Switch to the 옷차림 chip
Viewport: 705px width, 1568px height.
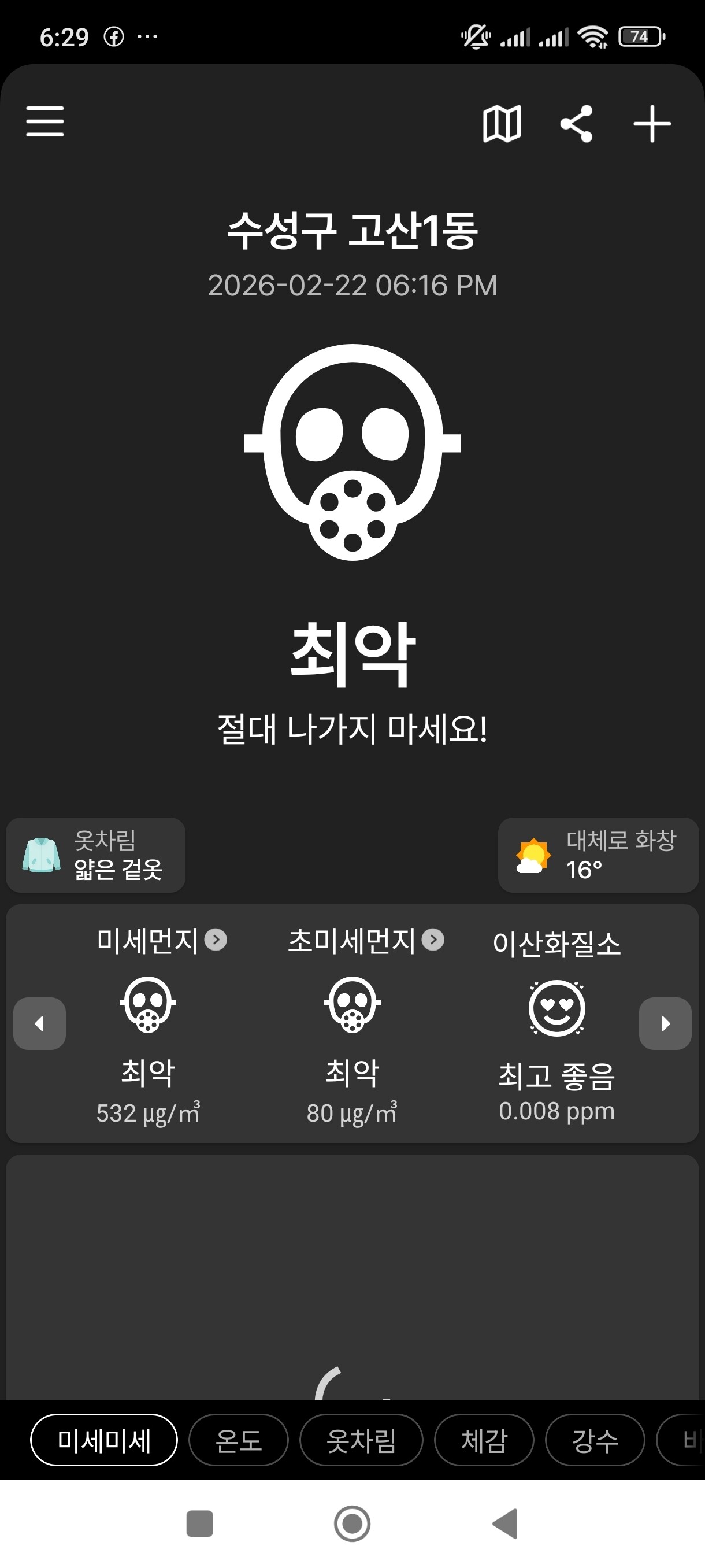click(361, 1440)
